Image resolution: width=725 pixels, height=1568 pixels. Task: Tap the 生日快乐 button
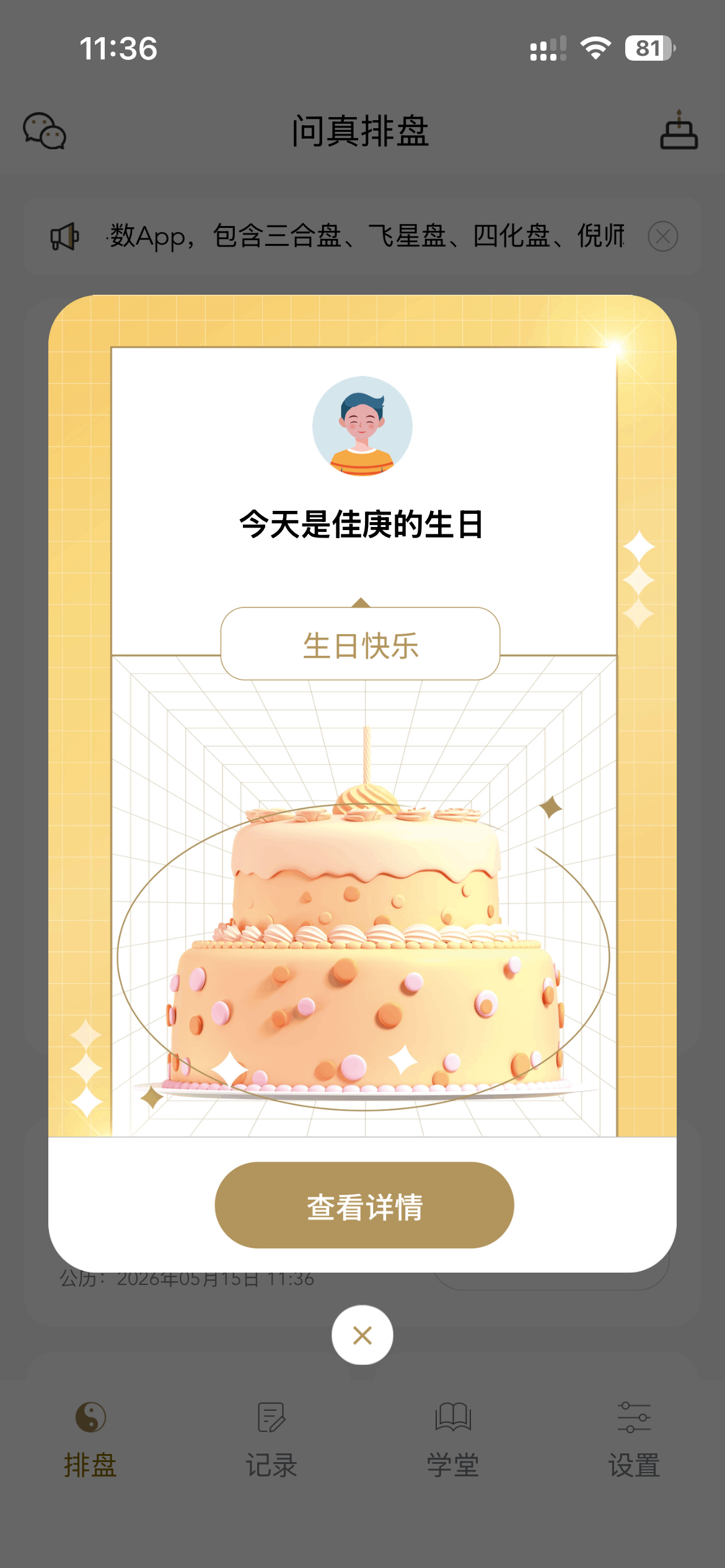(361, 644)
